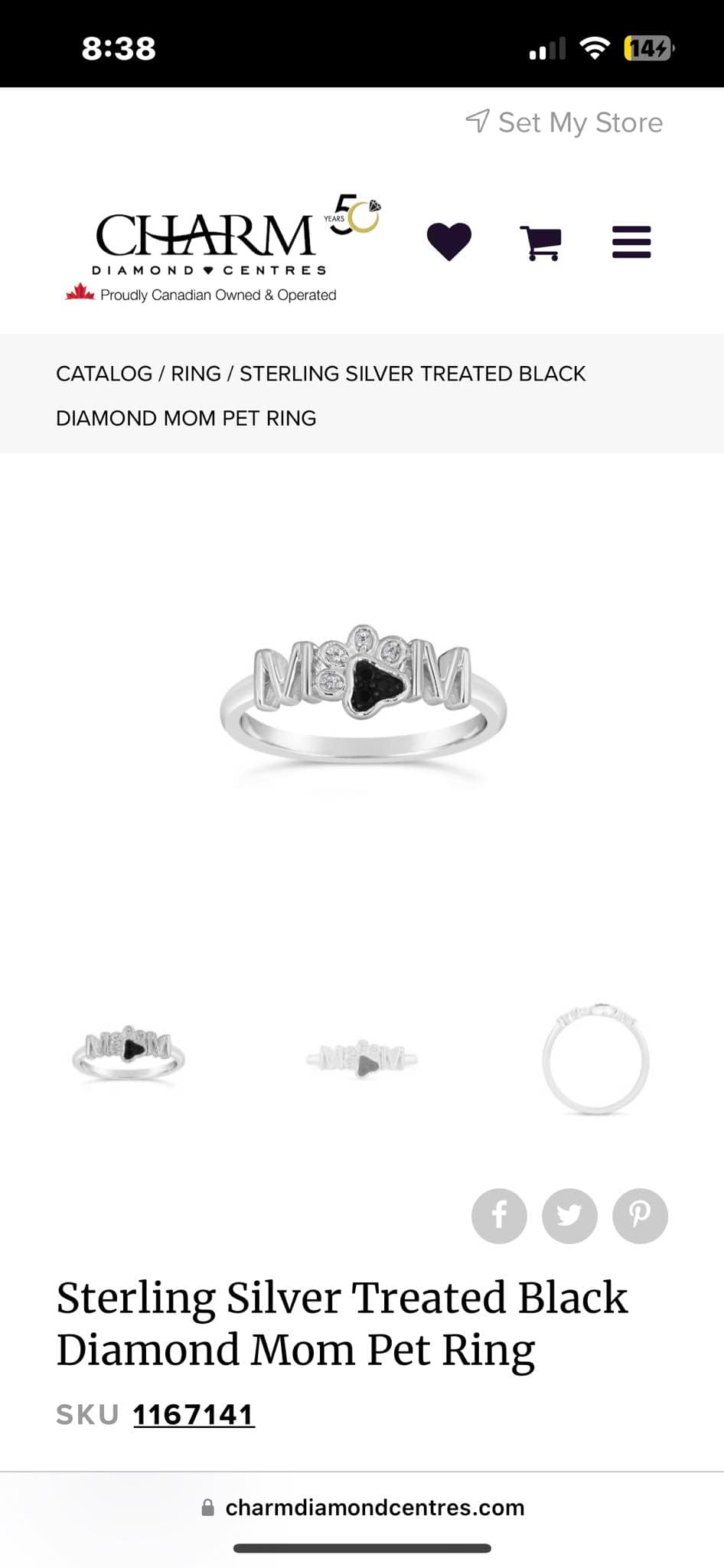Select the side-profile ring thumbnail
Screen dimensions: 724x1568
tap(595, 1059)
